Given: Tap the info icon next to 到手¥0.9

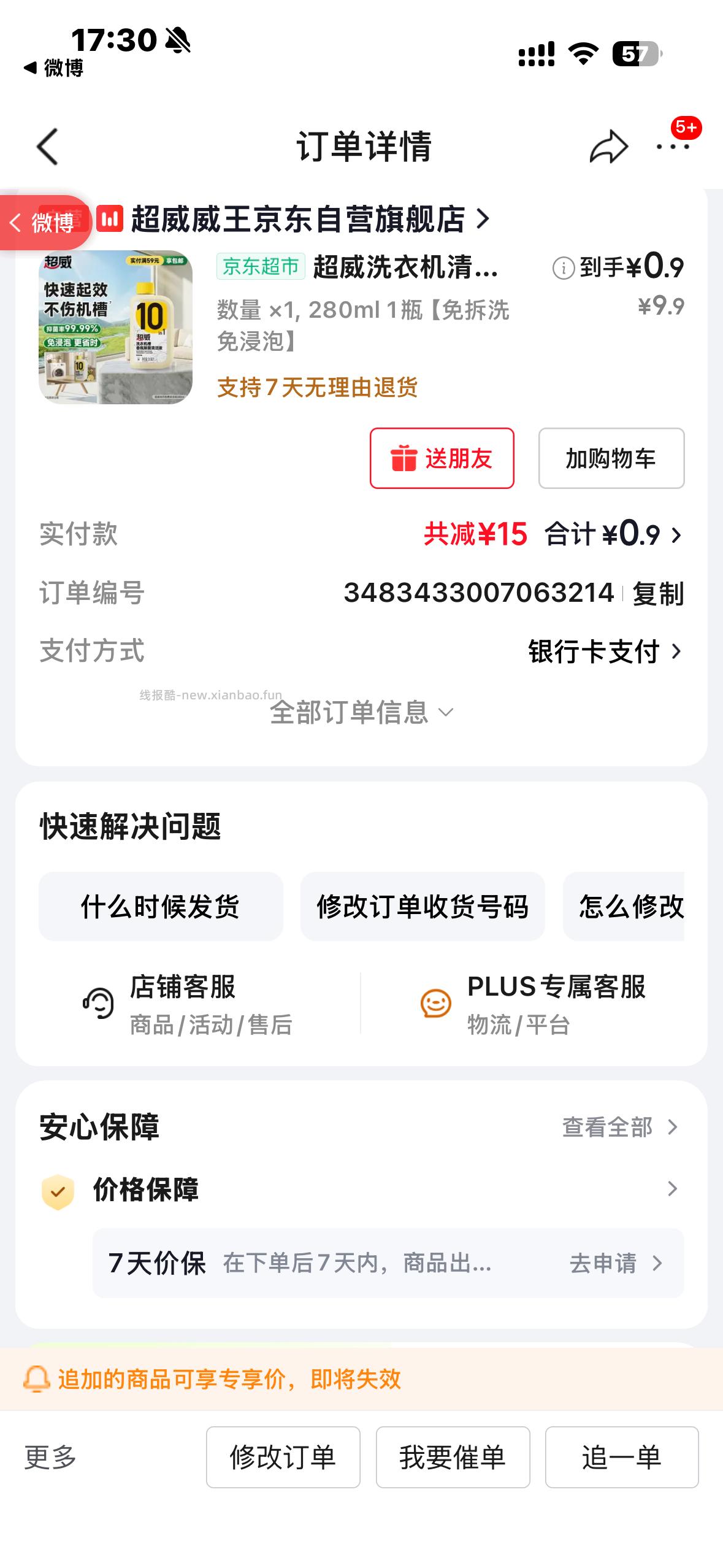Looking at the screenshot, I should [x=563, y=266].
